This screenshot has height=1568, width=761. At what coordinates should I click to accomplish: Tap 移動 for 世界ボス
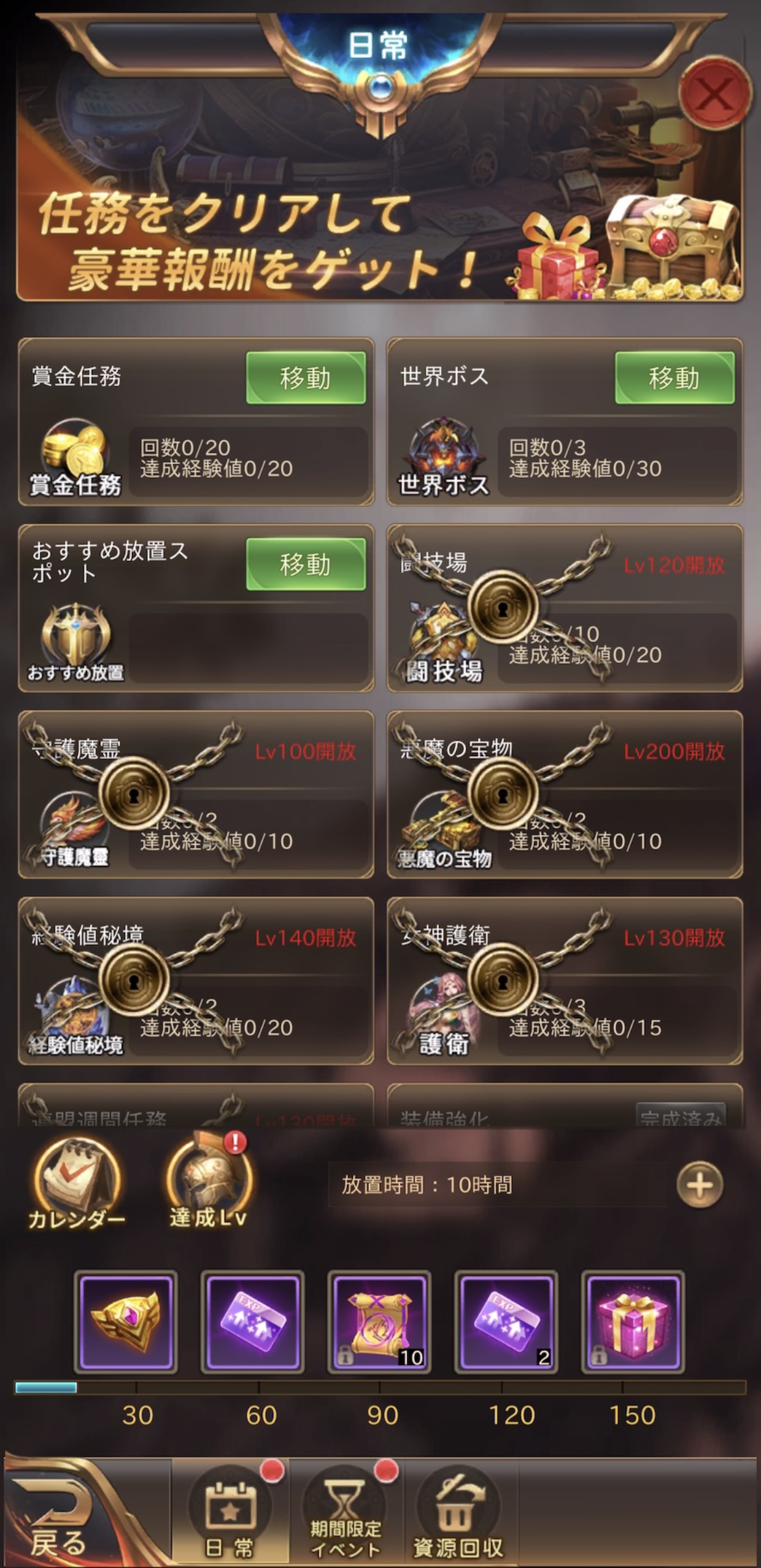(674, 378)
